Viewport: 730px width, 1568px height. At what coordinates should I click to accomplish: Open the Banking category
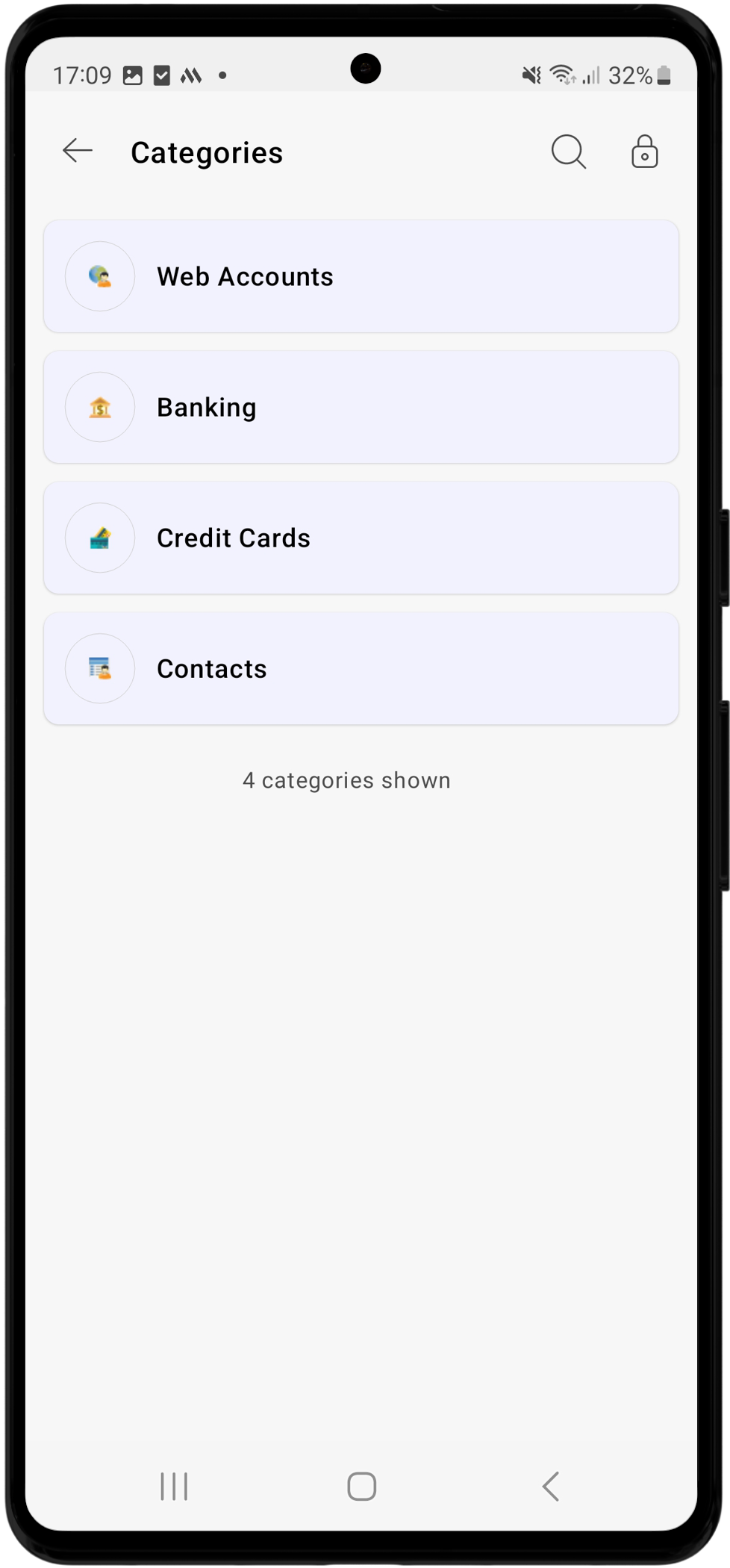(361, 407)
